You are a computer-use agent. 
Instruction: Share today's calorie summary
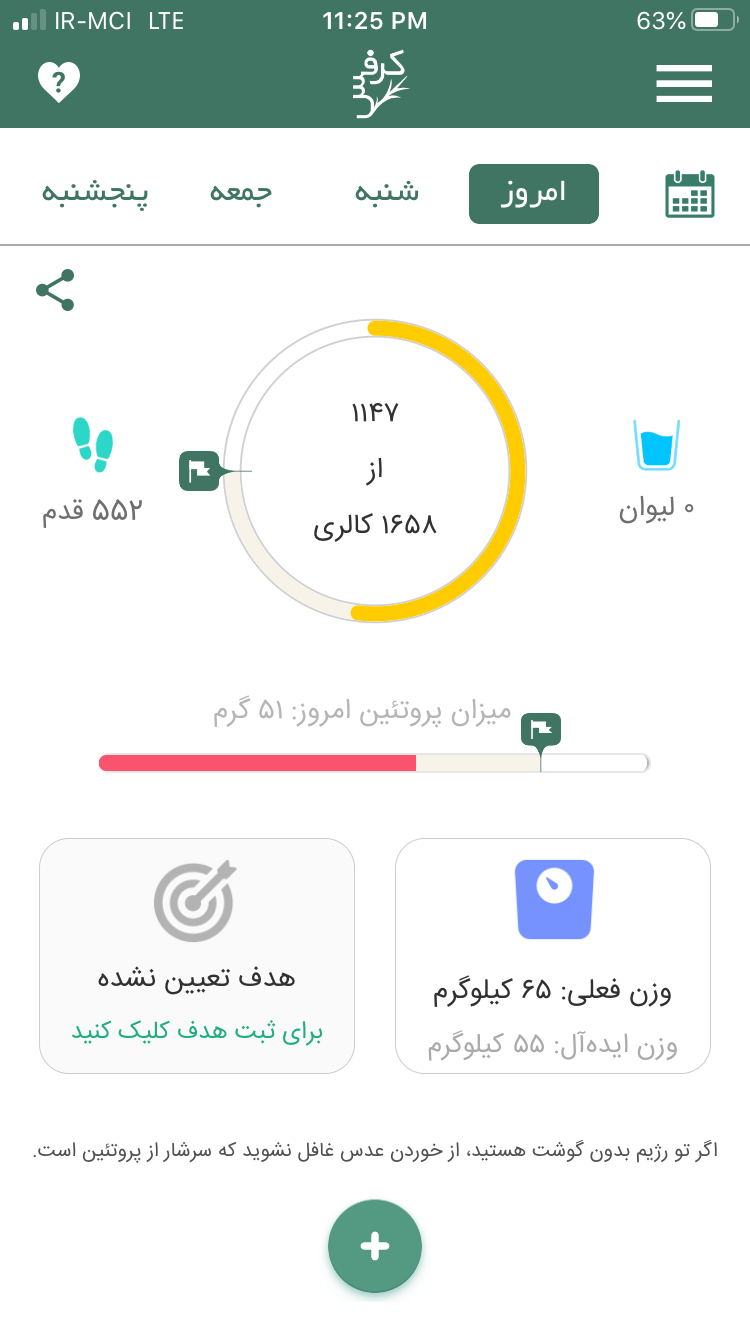point(56,290)
